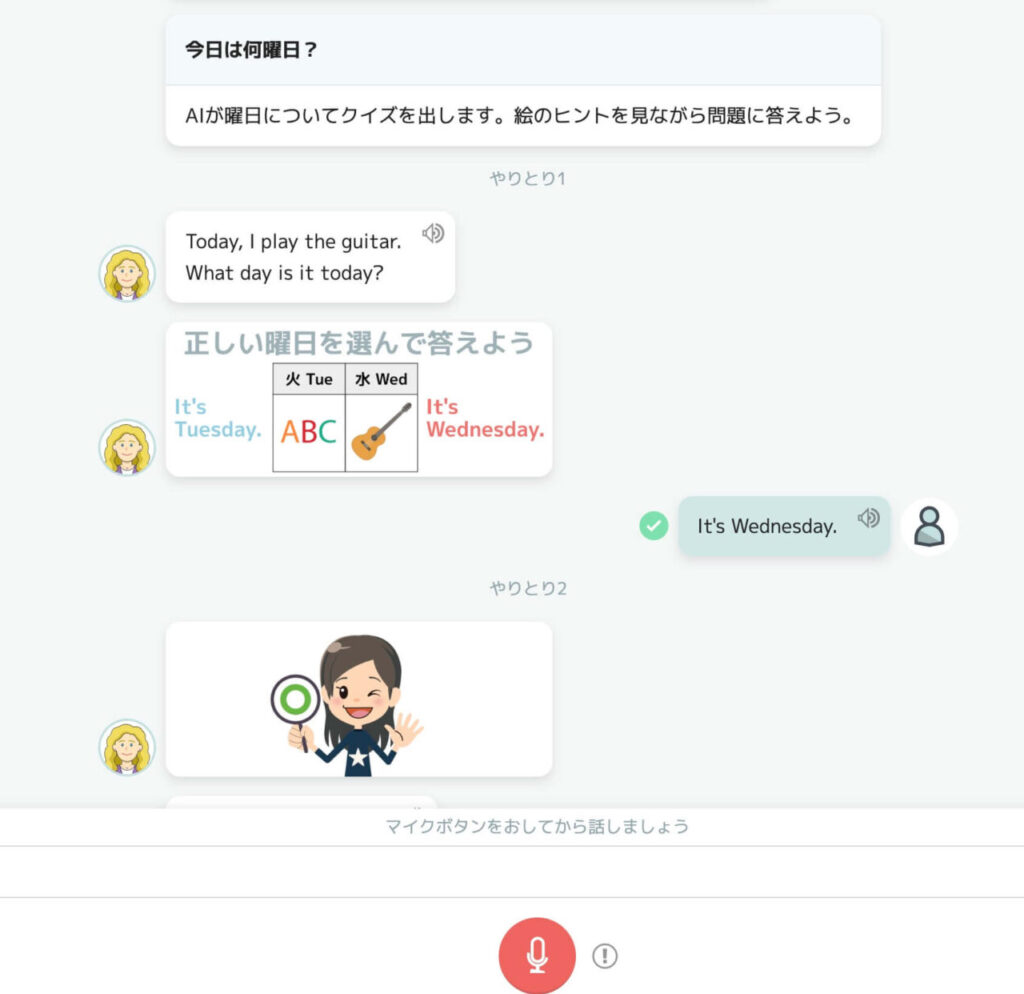Tap the red microphone button to speak
1024x994 pixels.
coord(537,955)
